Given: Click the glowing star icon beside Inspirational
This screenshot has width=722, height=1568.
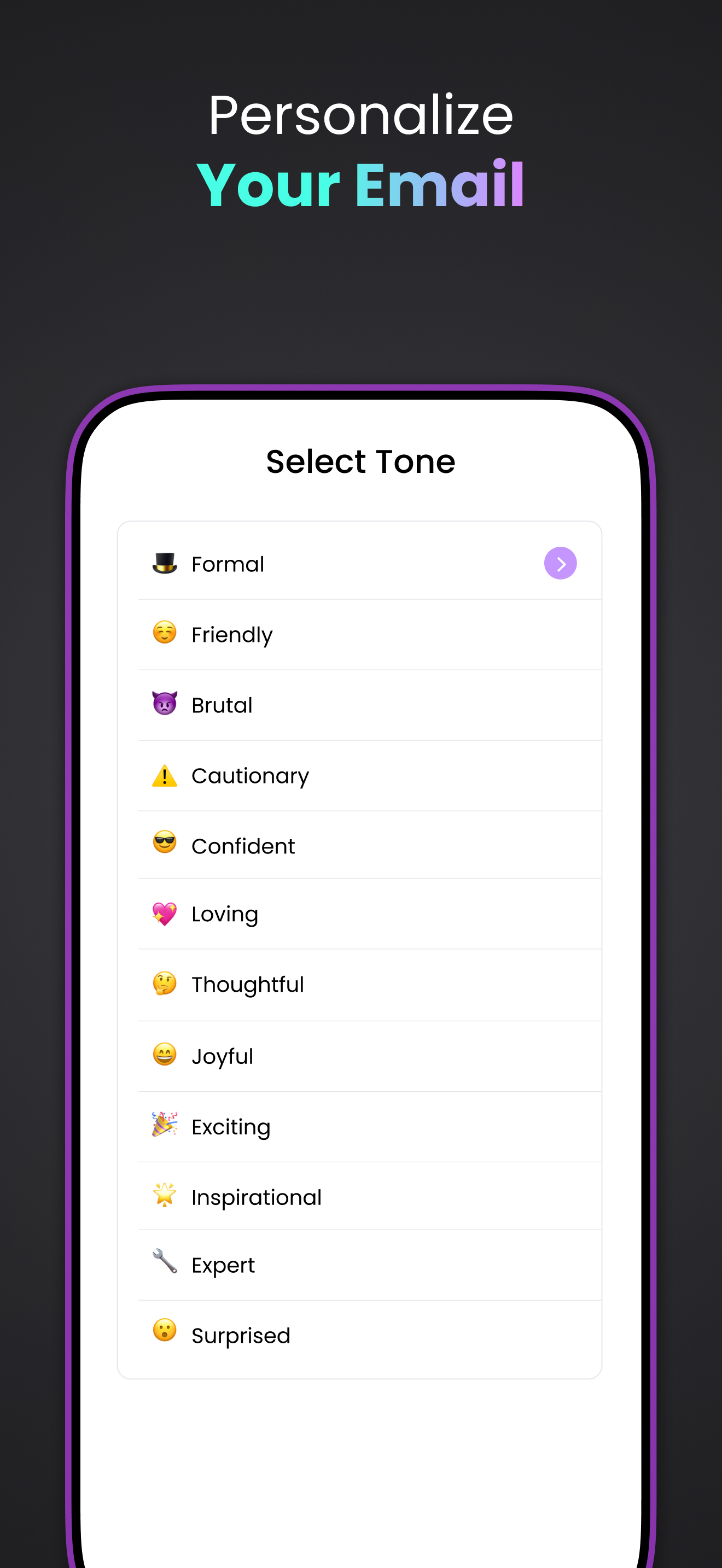Looking at the screenshot, I should [165, 1196].
